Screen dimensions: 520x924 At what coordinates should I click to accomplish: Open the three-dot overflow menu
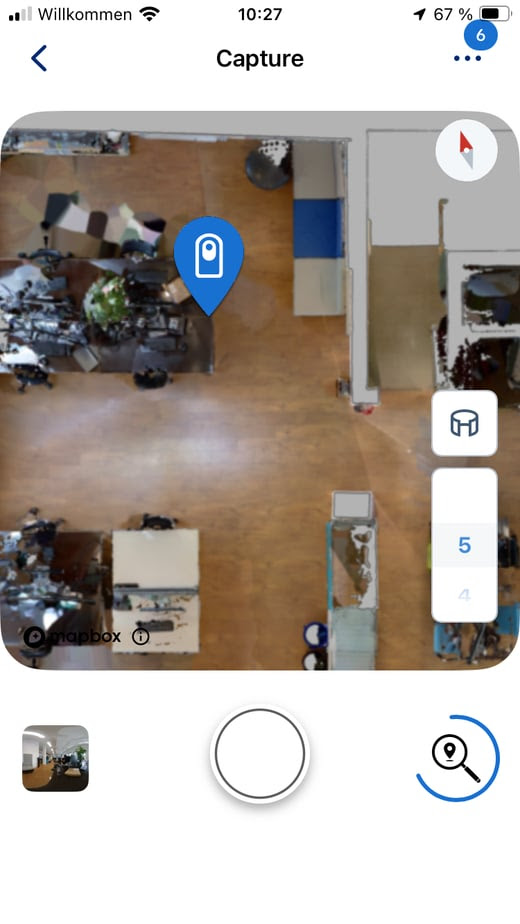click(468, 58)
